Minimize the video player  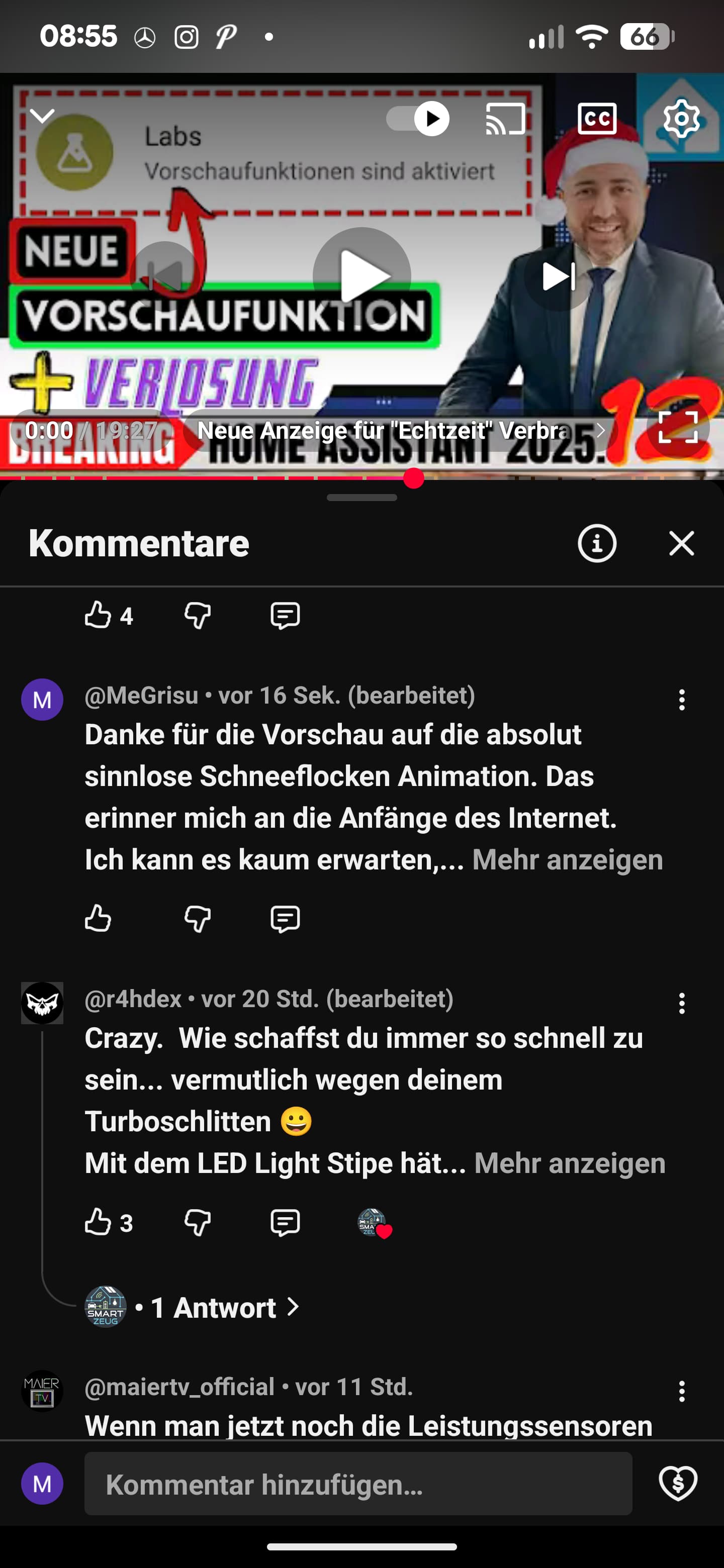tap(42, 116)
